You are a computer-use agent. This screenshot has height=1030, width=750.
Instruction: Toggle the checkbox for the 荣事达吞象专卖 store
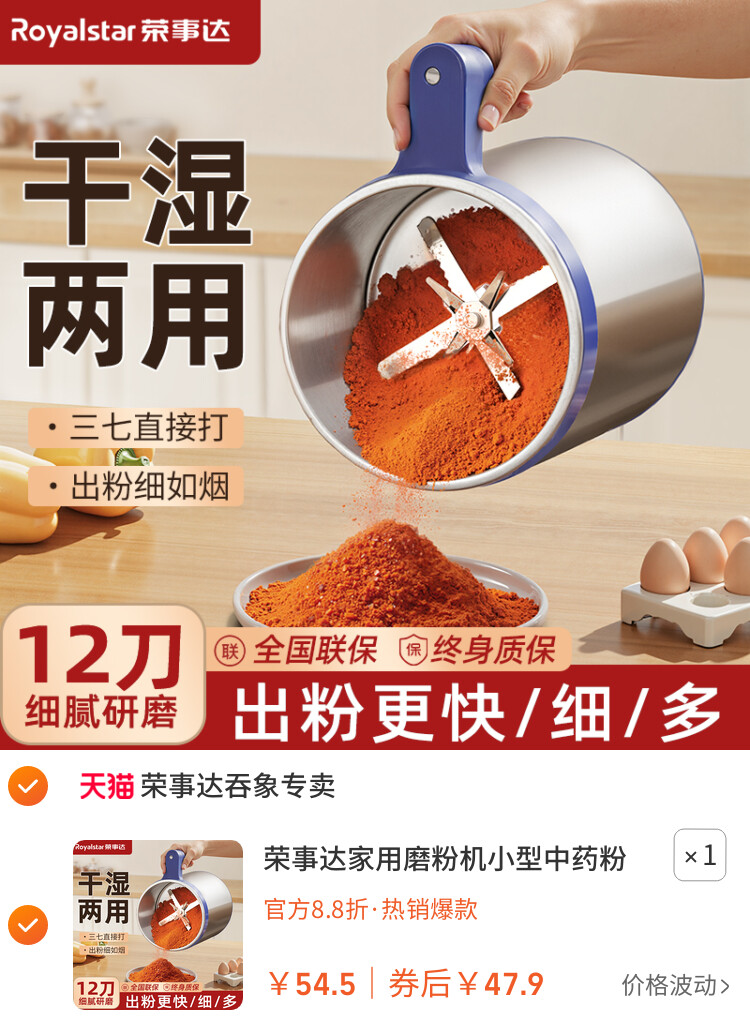point(27,787)
